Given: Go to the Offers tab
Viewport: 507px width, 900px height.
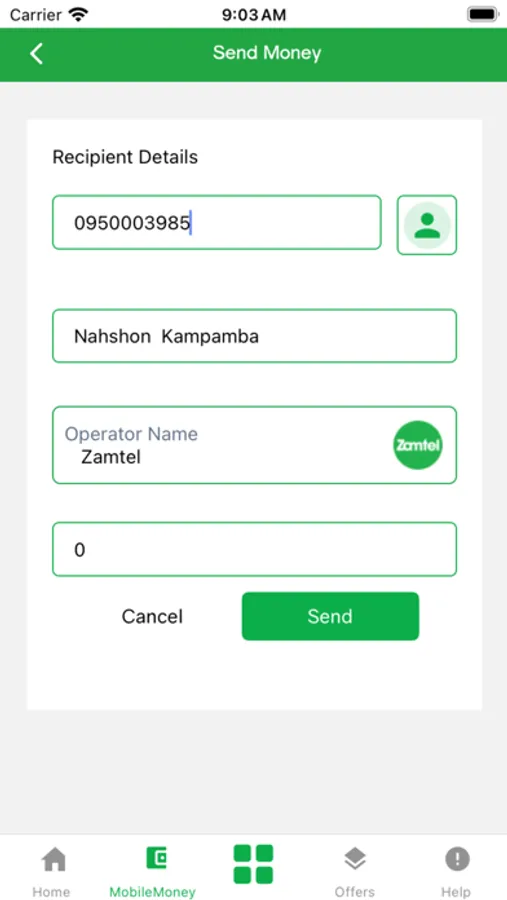Looking at the screenshot, I should point(355,872).
